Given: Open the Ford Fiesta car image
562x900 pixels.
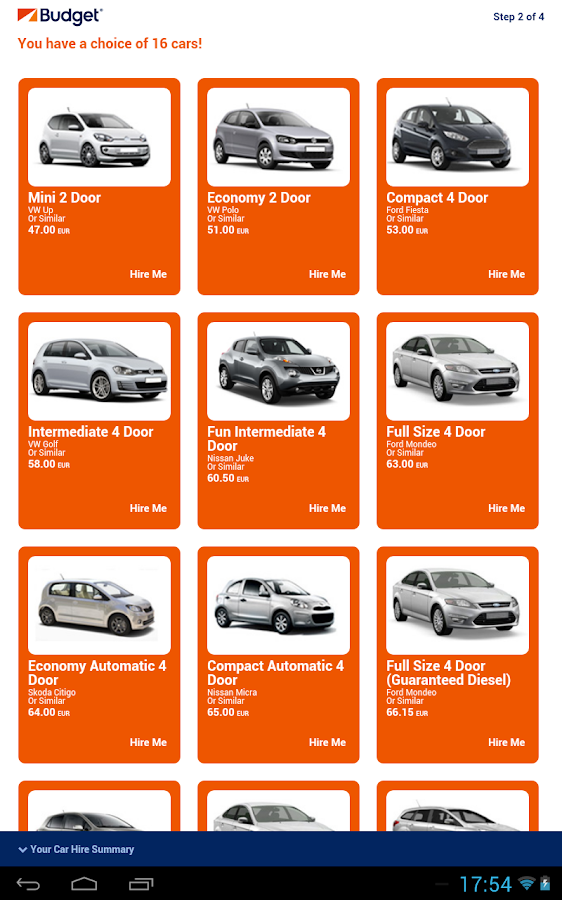Looking at the screenshot, I should click(x=458, y=137).
